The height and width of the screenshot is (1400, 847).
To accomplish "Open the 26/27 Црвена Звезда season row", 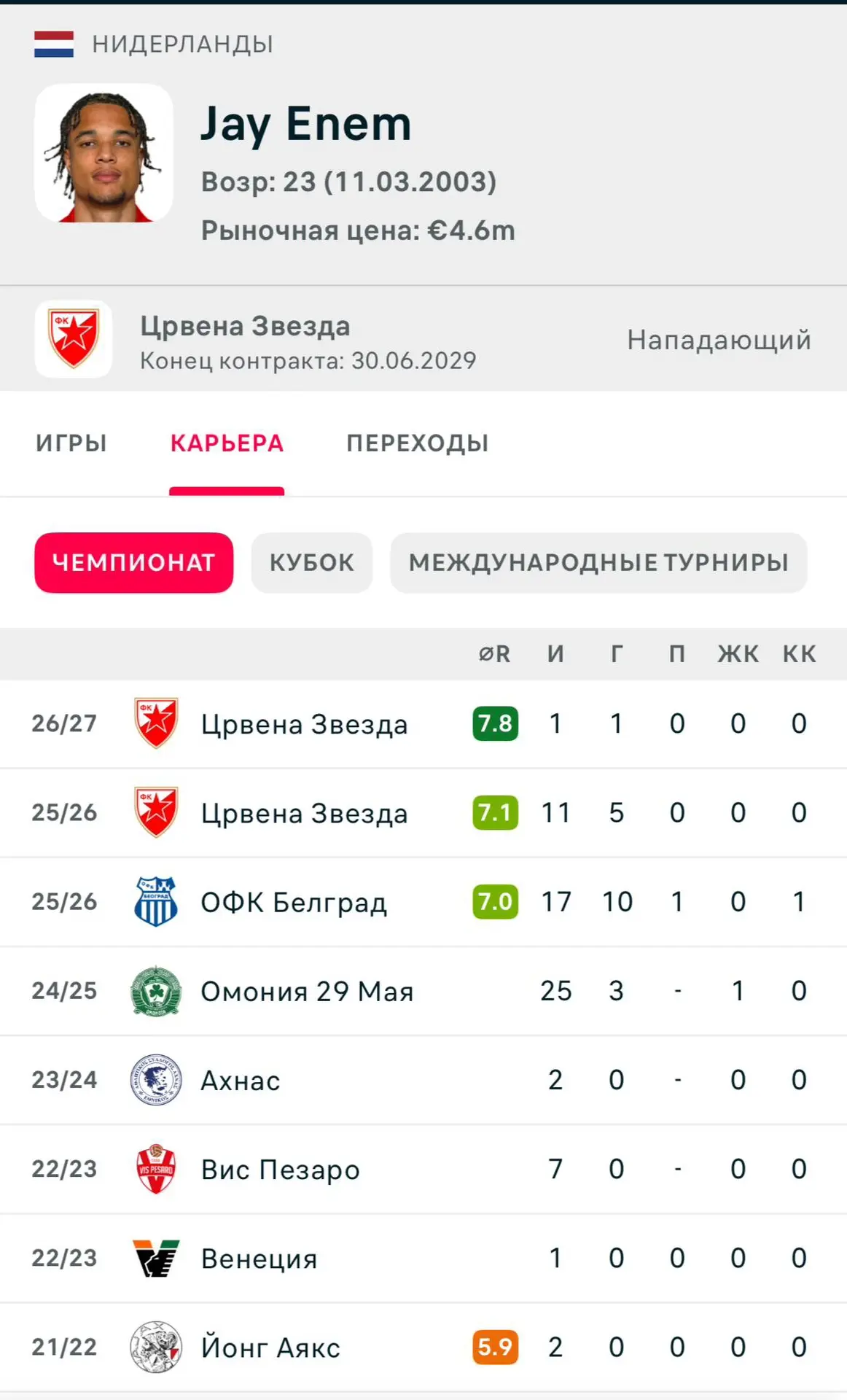I will (x=423, y=724).
